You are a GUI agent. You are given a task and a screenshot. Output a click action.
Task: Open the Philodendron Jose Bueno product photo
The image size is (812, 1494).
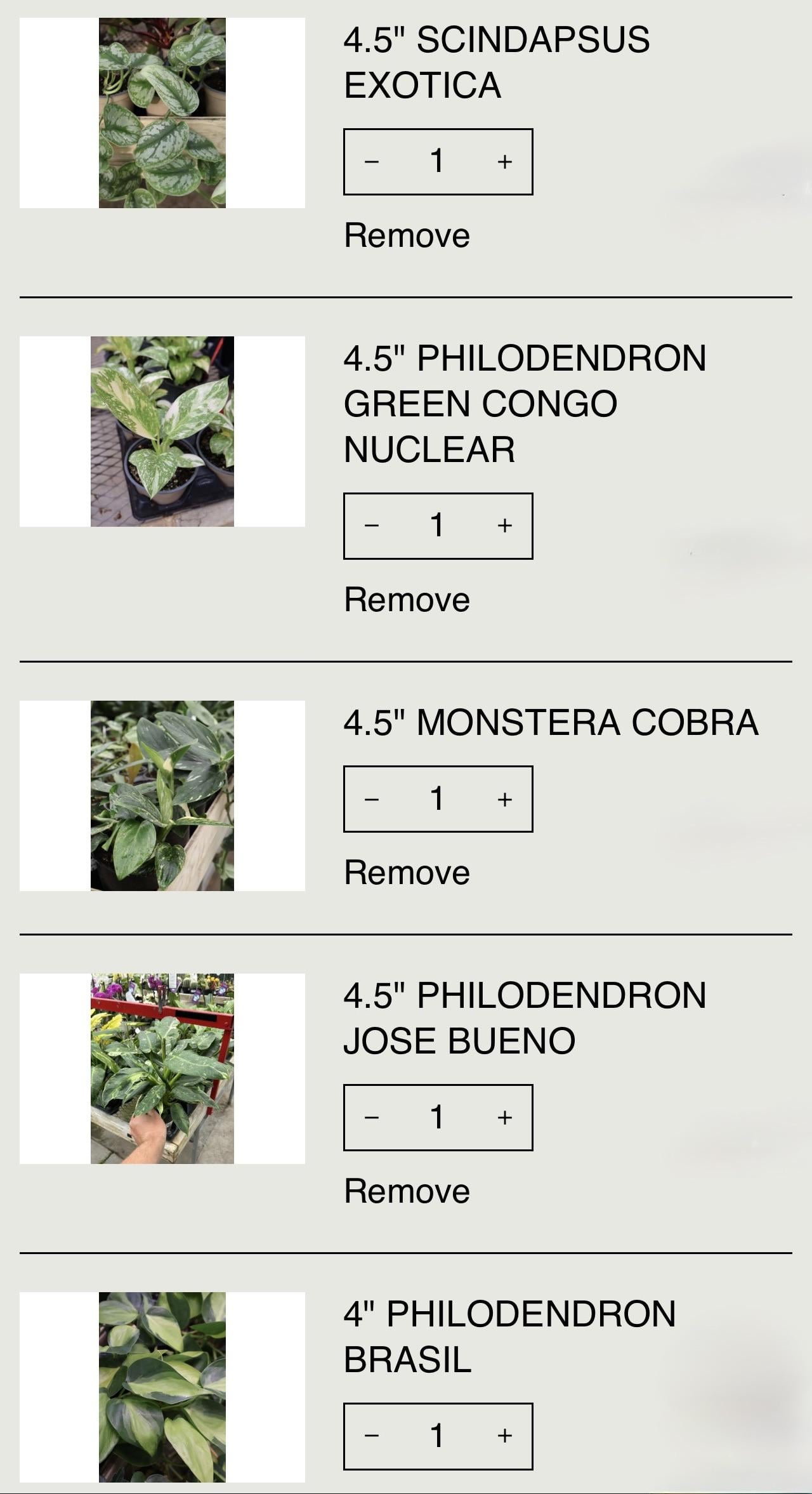click(162, 1069)
